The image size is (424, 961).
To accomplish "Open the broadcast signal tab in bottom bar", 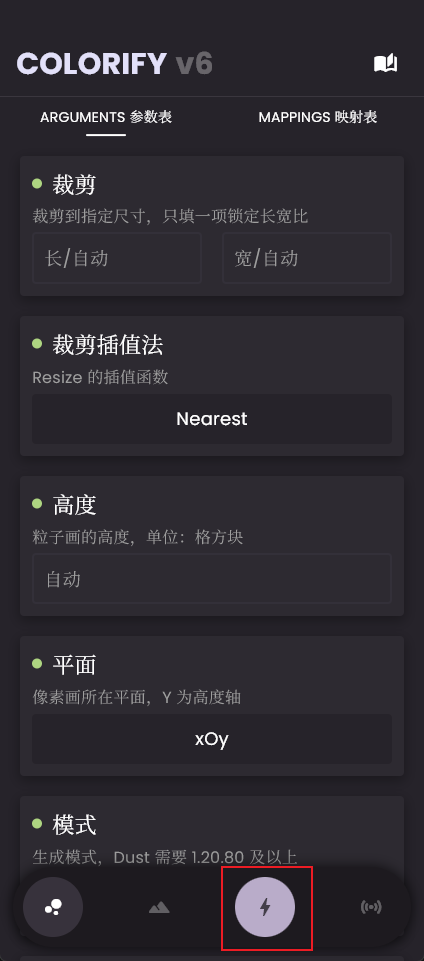I will tap(371, 907).
